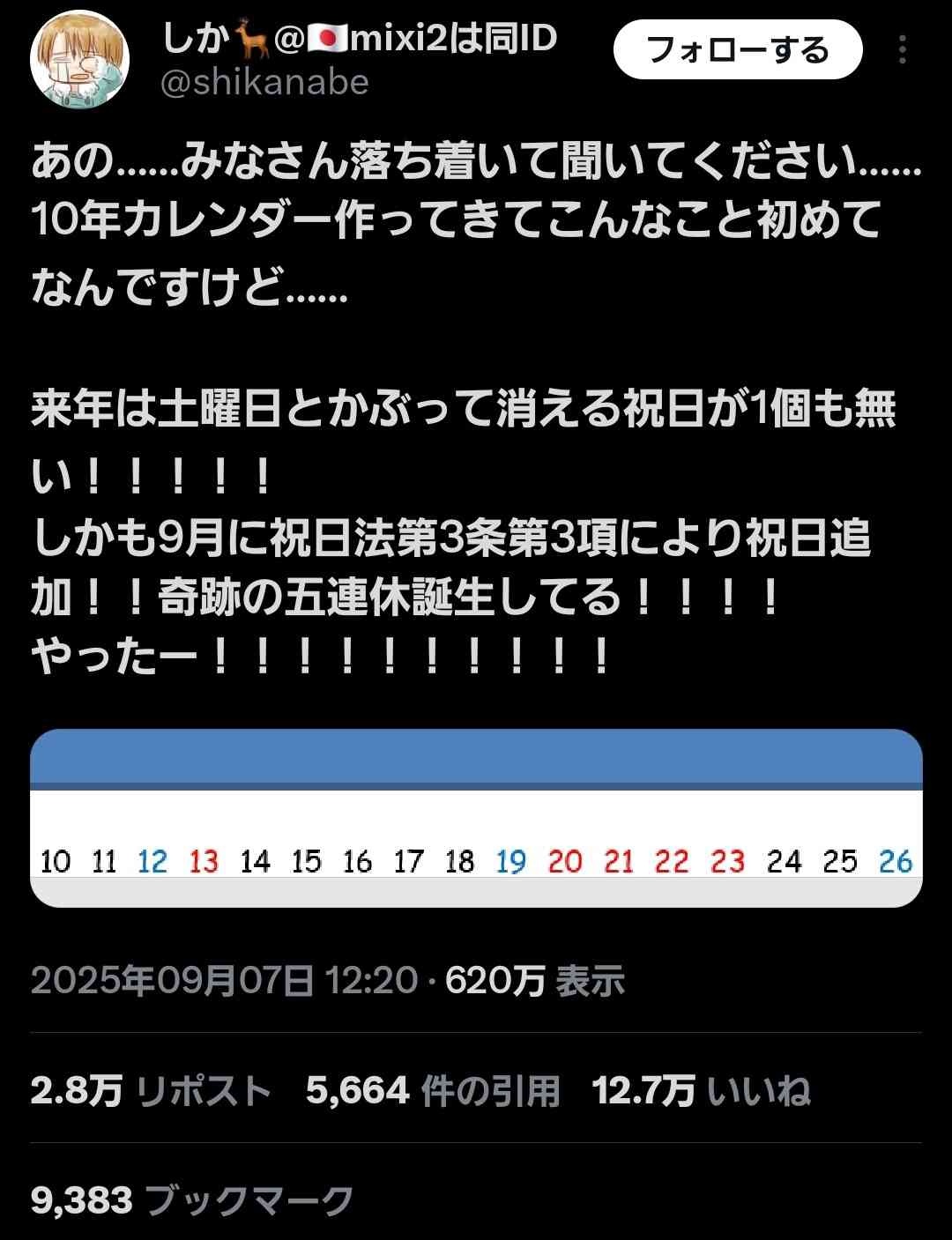This screenshot has width=952, height=1240.
Task: Tap the フォローする follow button
Action: coord(737,50)
